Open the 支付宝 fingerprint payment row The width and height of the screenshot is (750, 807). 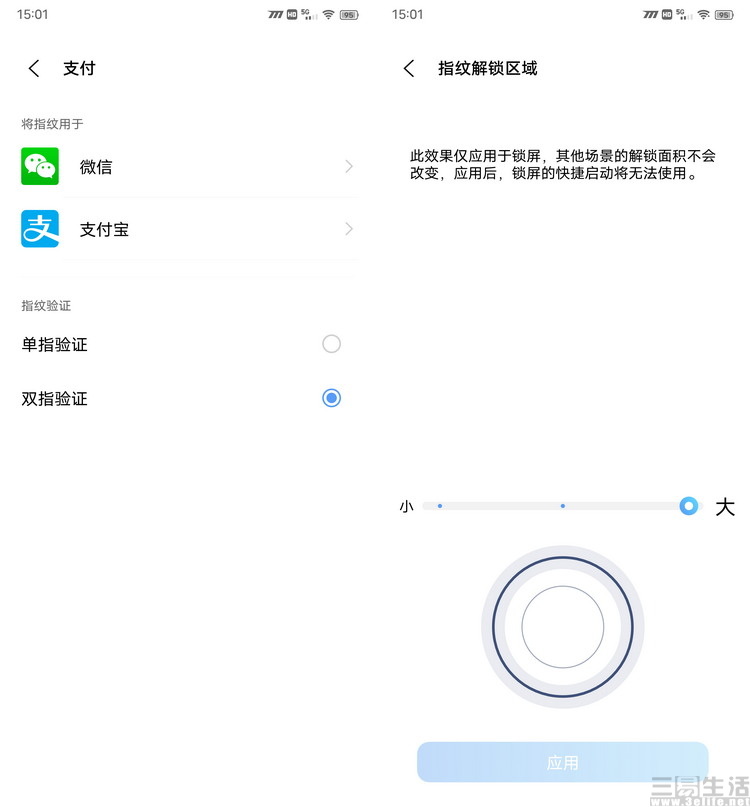click(x=188, y=229)
